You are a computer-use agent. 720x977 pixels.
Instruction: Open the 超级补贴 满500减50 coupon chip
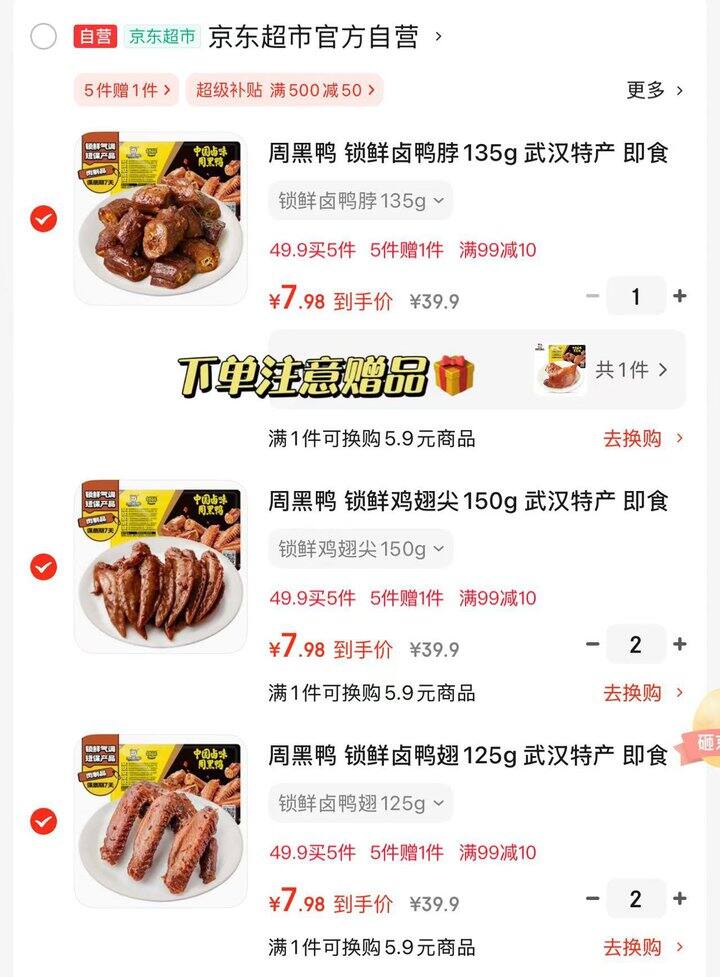[x=284, y=90]
